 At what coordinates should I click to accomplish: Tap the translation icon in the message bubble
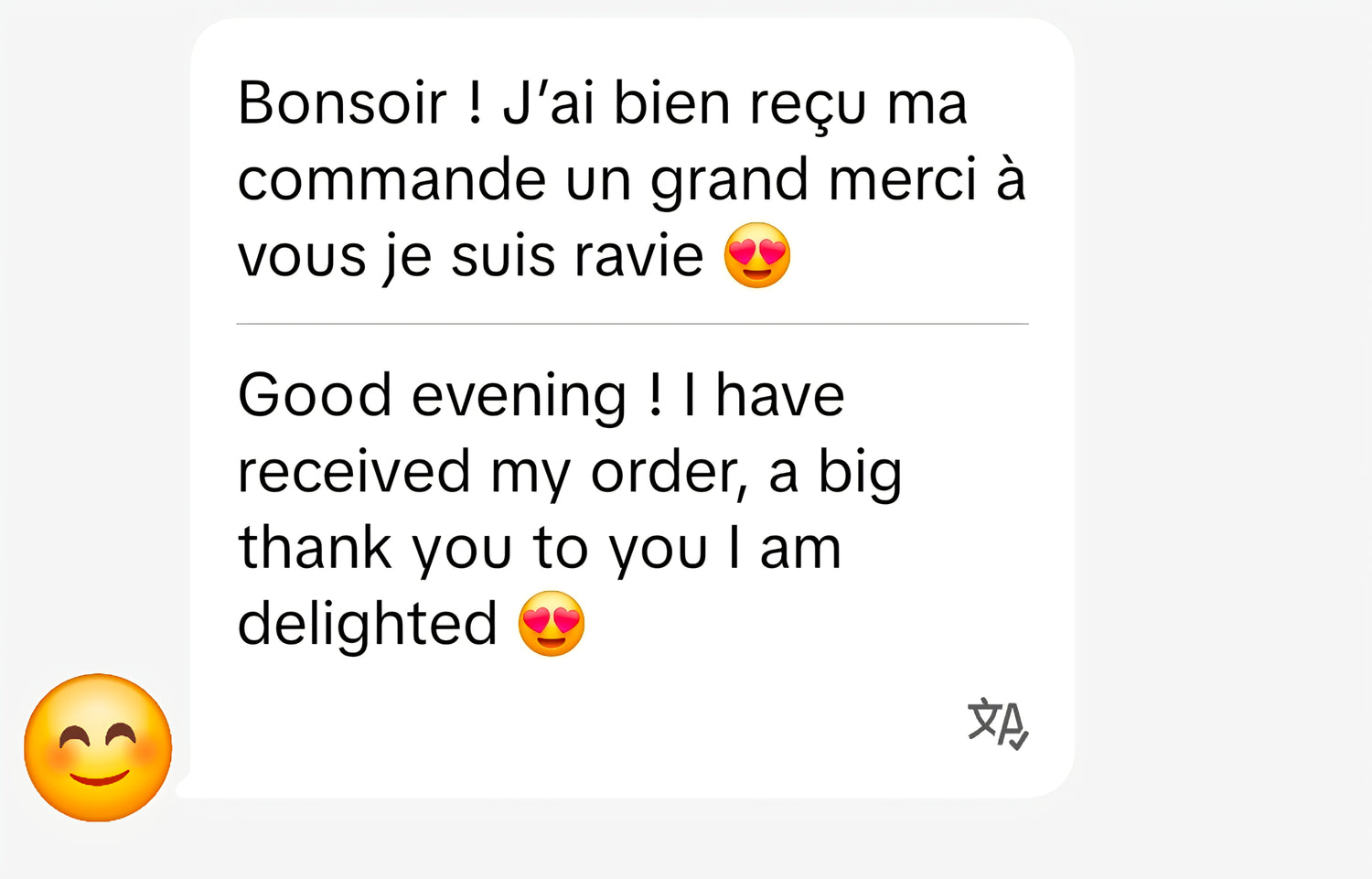997,724
